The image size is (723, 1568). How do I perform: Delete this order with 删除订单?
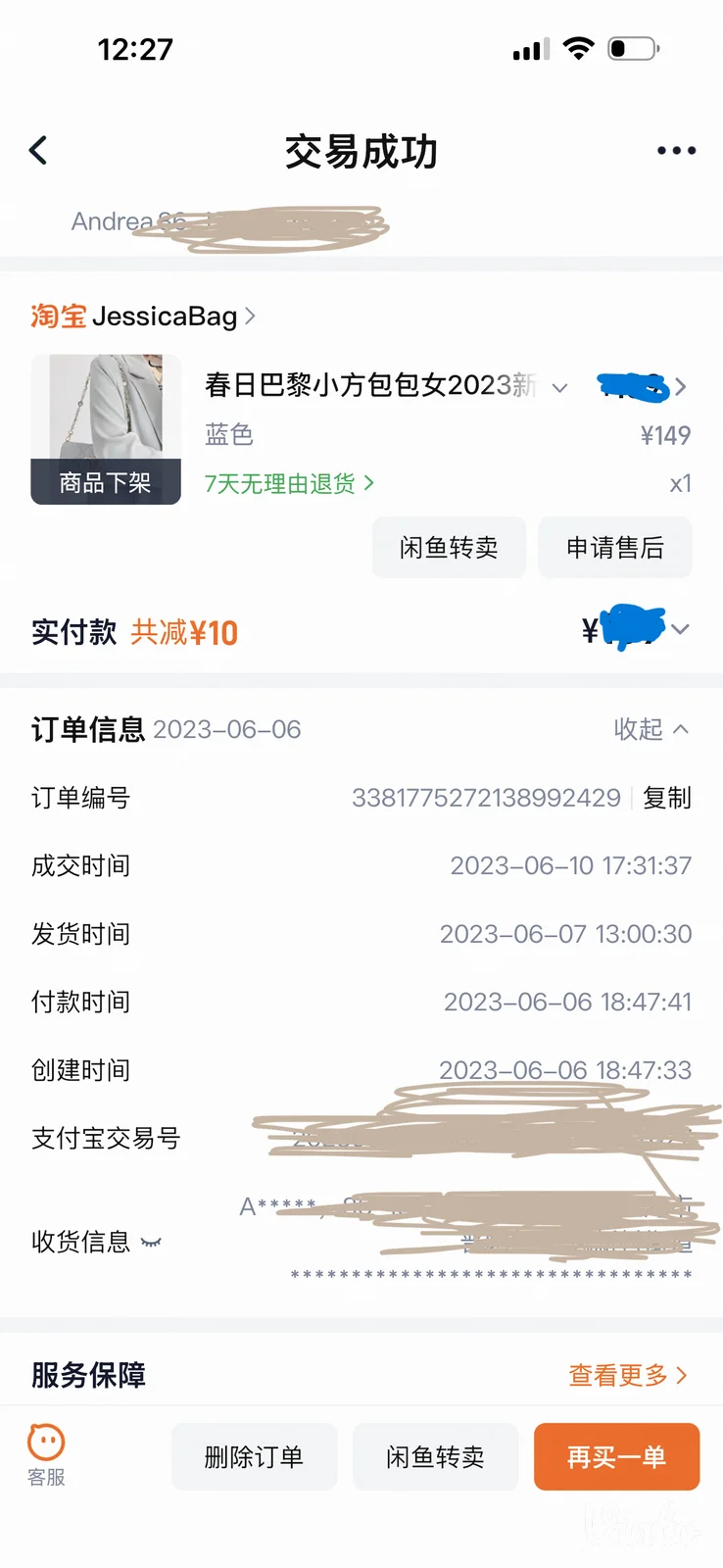pos(254,1457)
